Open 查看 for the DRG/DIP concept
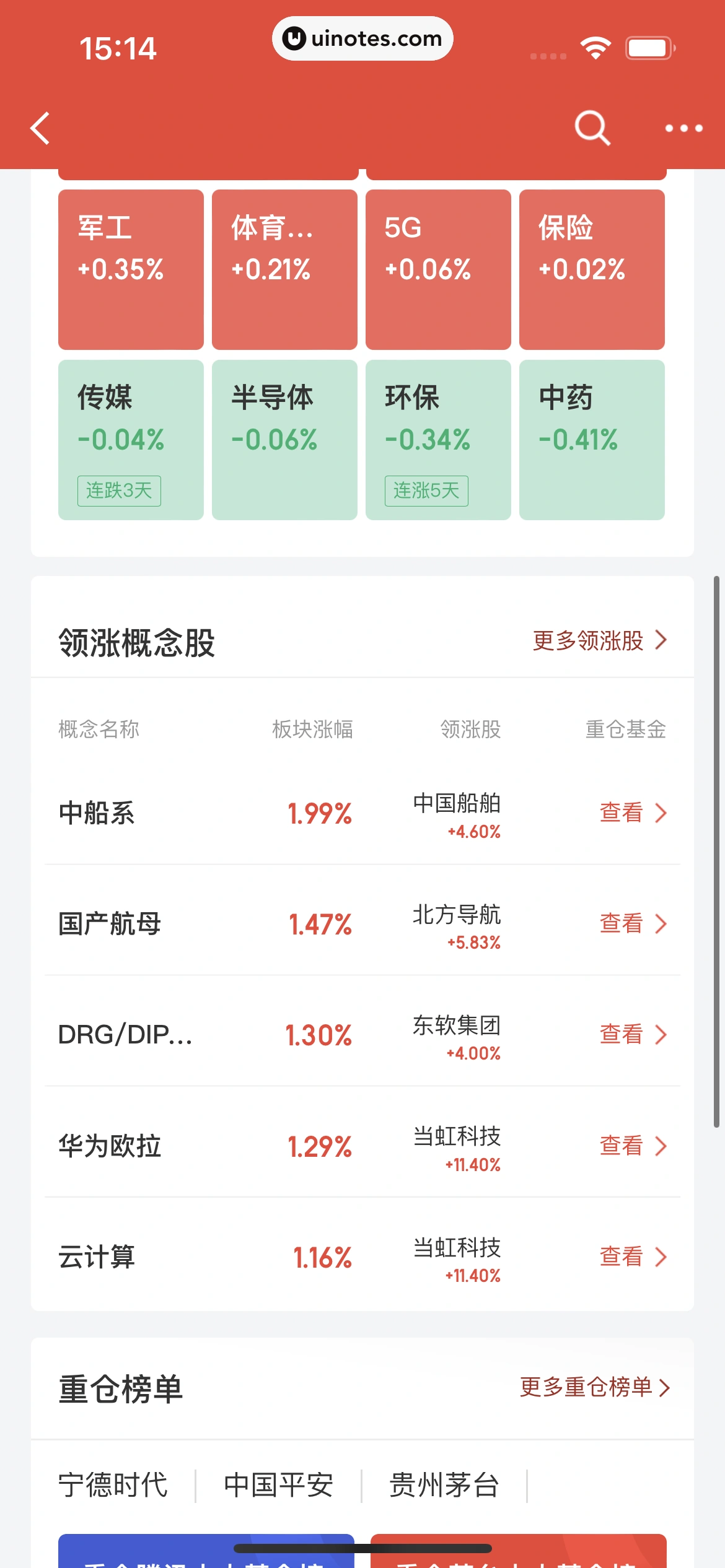This screenshot has height=1568, width=725. [x=632, y=1034]
